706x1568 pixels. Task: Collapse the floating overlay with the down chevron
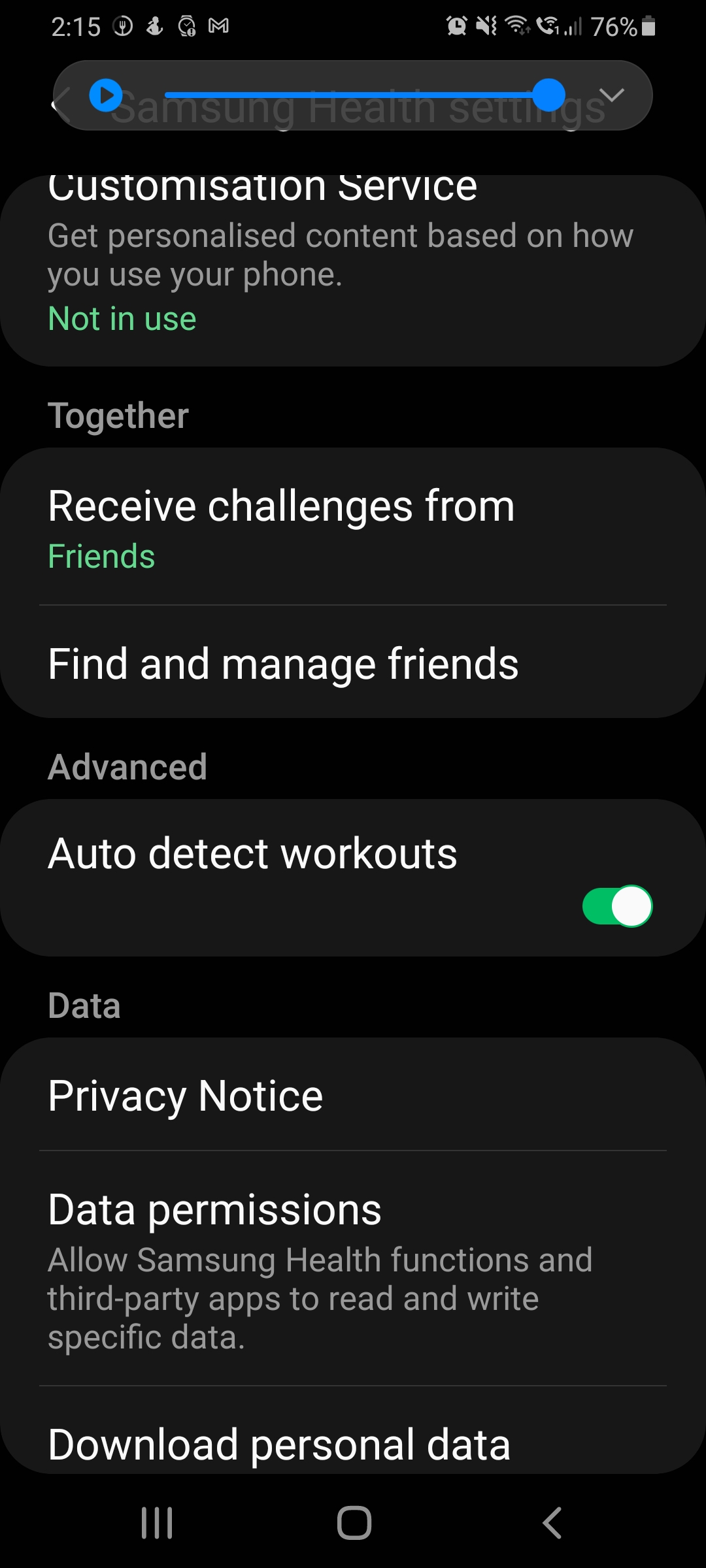611,95
